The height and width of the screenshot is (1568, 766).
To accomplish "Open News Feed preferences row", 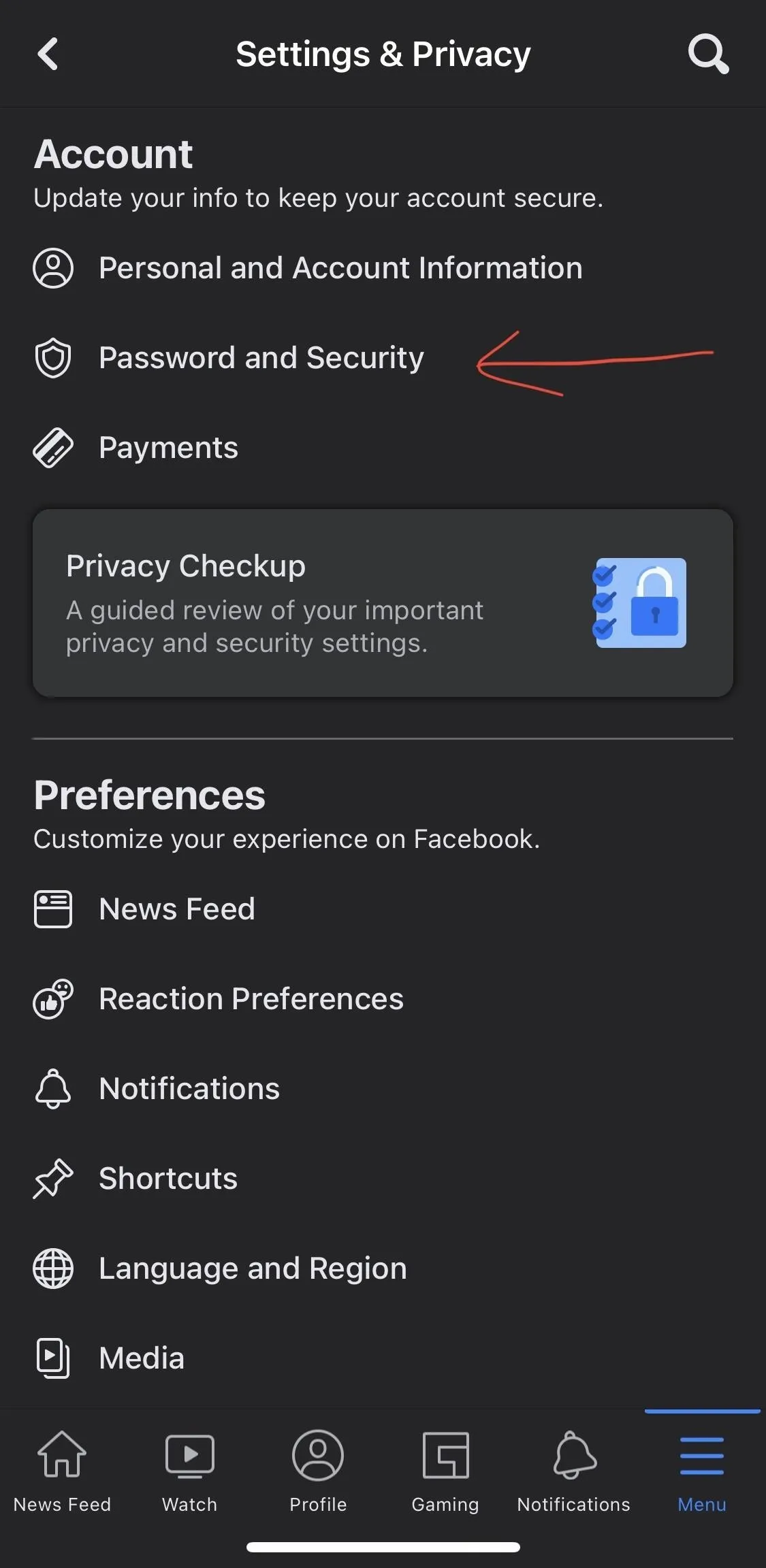I will point(383,909).
